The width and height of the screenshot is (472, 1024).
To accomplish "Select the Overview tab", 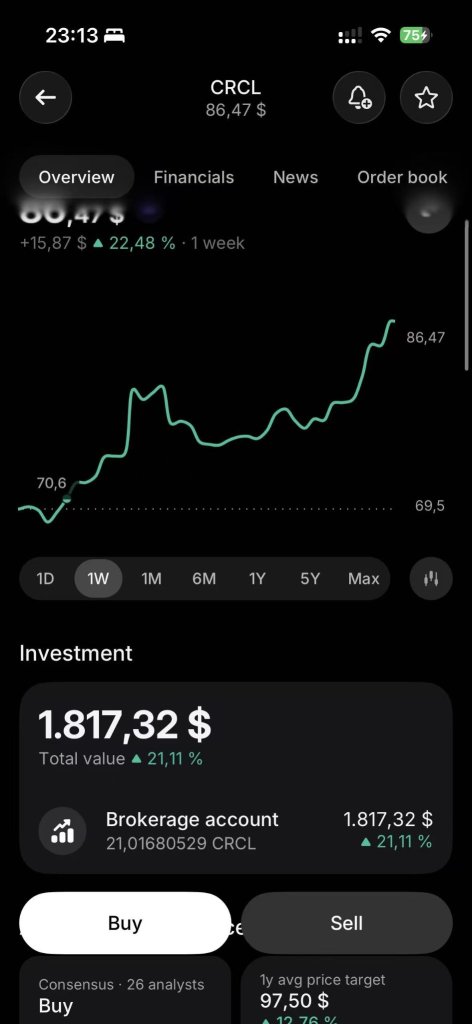I will [76, 177].
